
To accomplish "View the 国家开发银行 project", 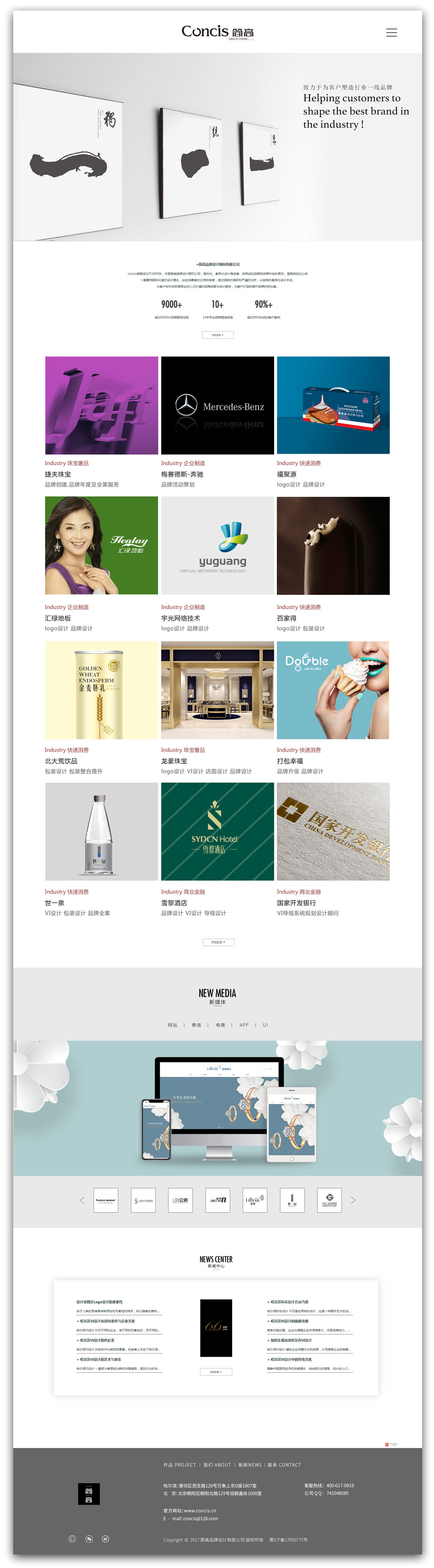I will coord(333,831).
